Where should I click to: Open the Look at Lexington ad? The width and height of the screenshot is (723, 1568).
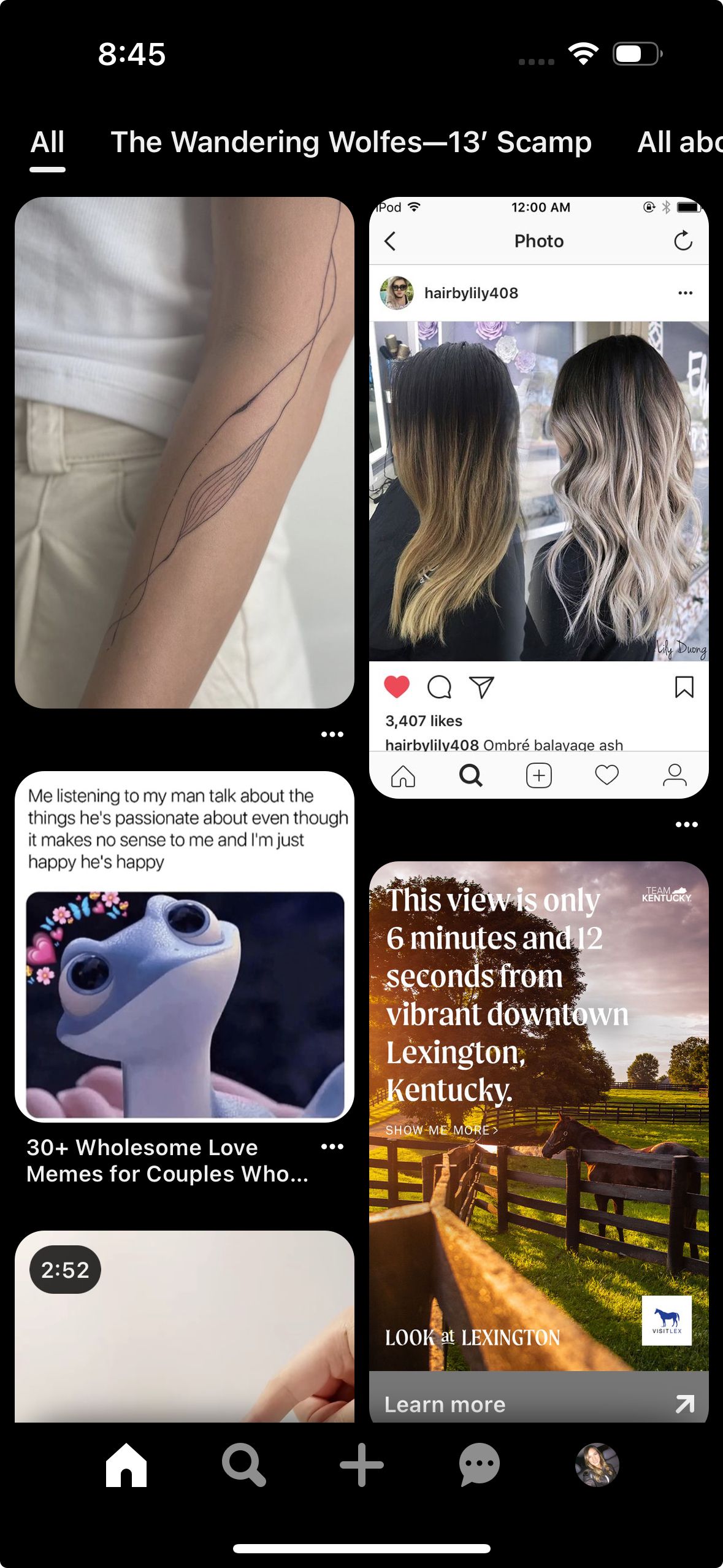tap(538, 1116)
